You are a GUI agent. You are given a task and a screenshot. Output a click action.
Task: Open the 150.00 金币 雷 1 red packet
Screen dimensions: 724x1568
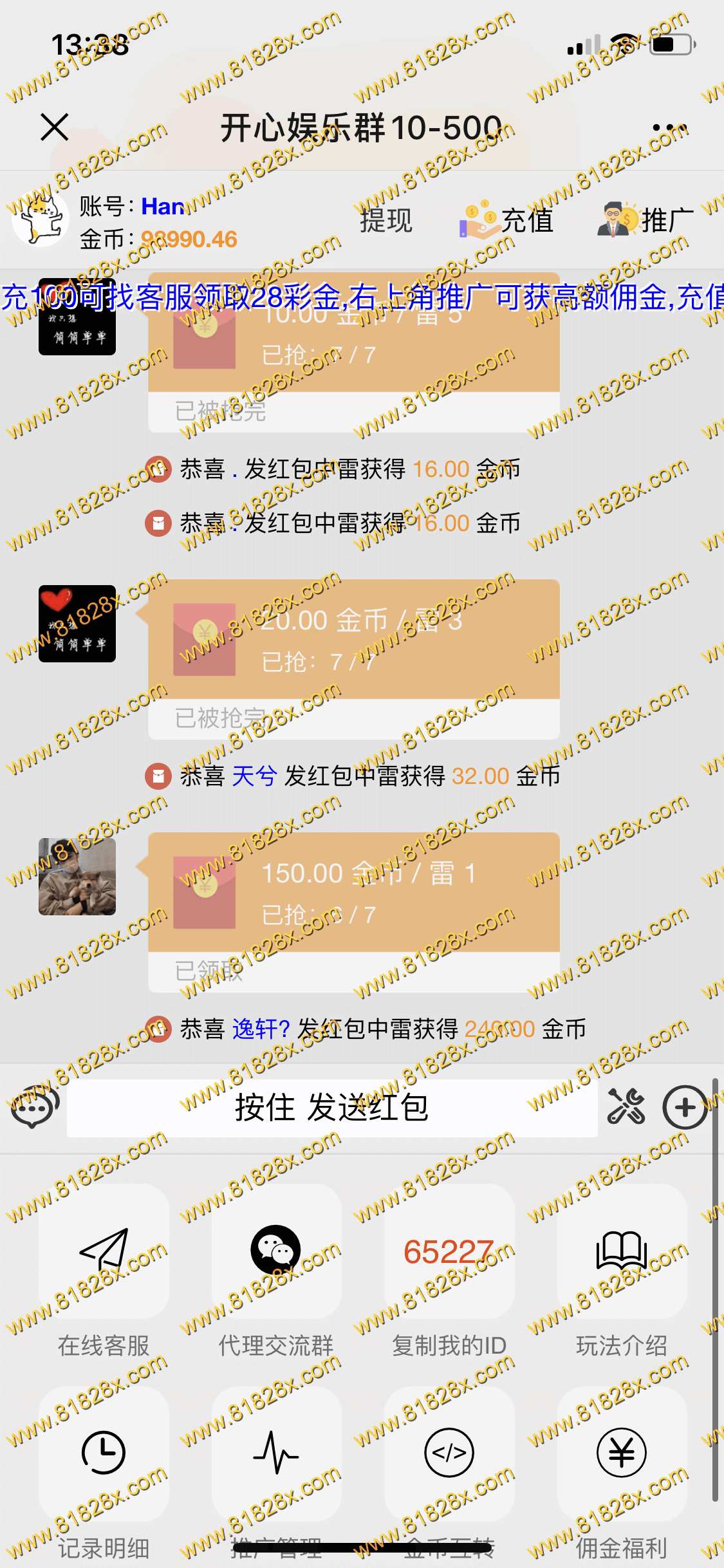(353, 893)
